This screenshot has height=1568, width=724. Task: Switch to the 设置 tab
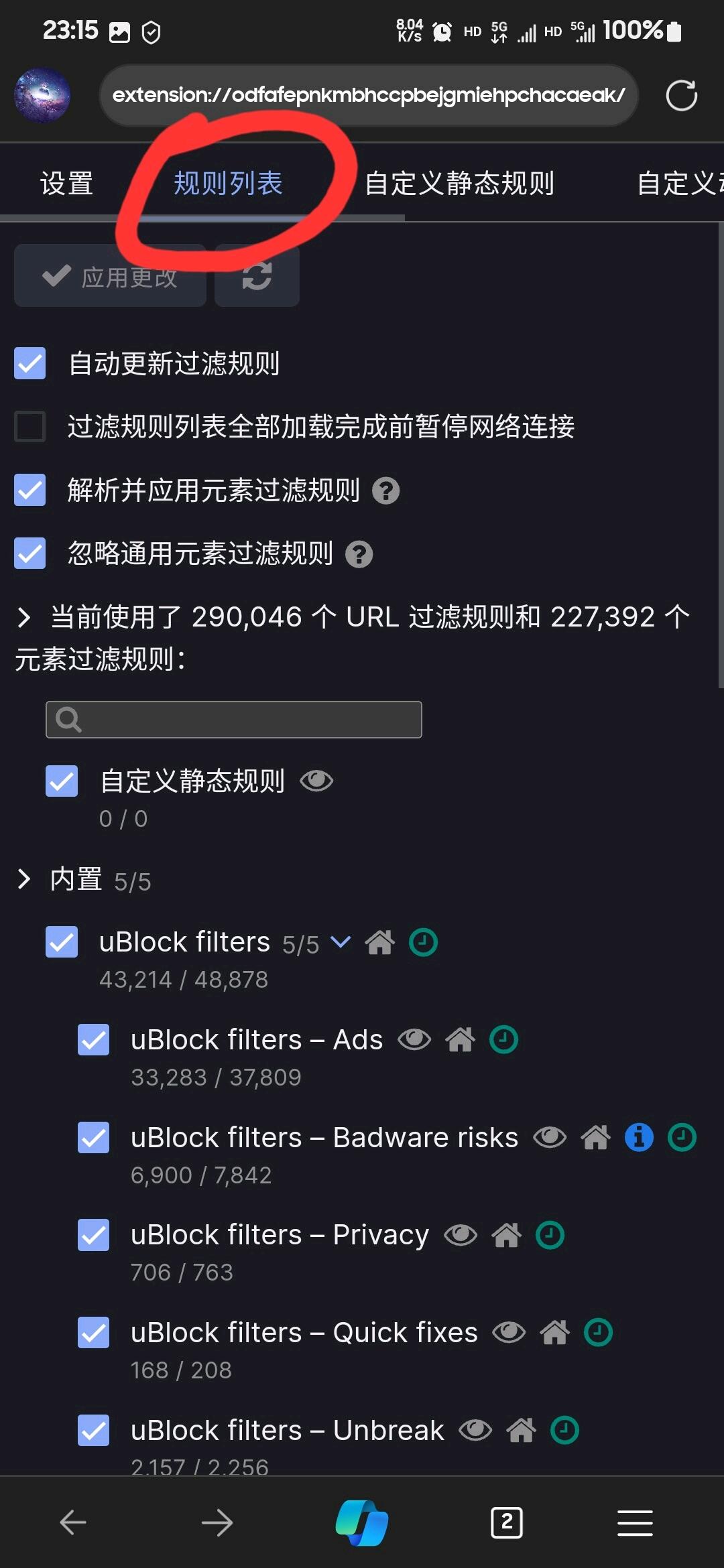[x=66, y=184]
